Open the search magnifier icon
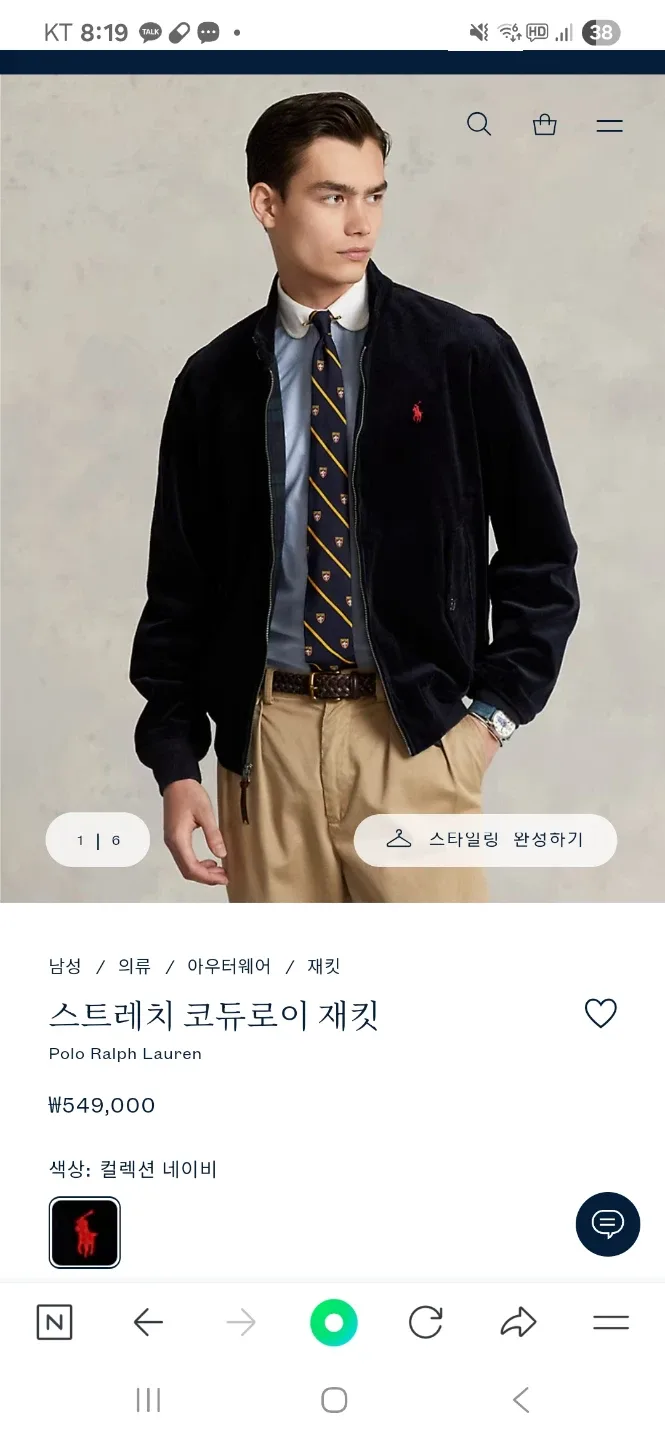Viewport: 665px width, 1440px height. 479,125
